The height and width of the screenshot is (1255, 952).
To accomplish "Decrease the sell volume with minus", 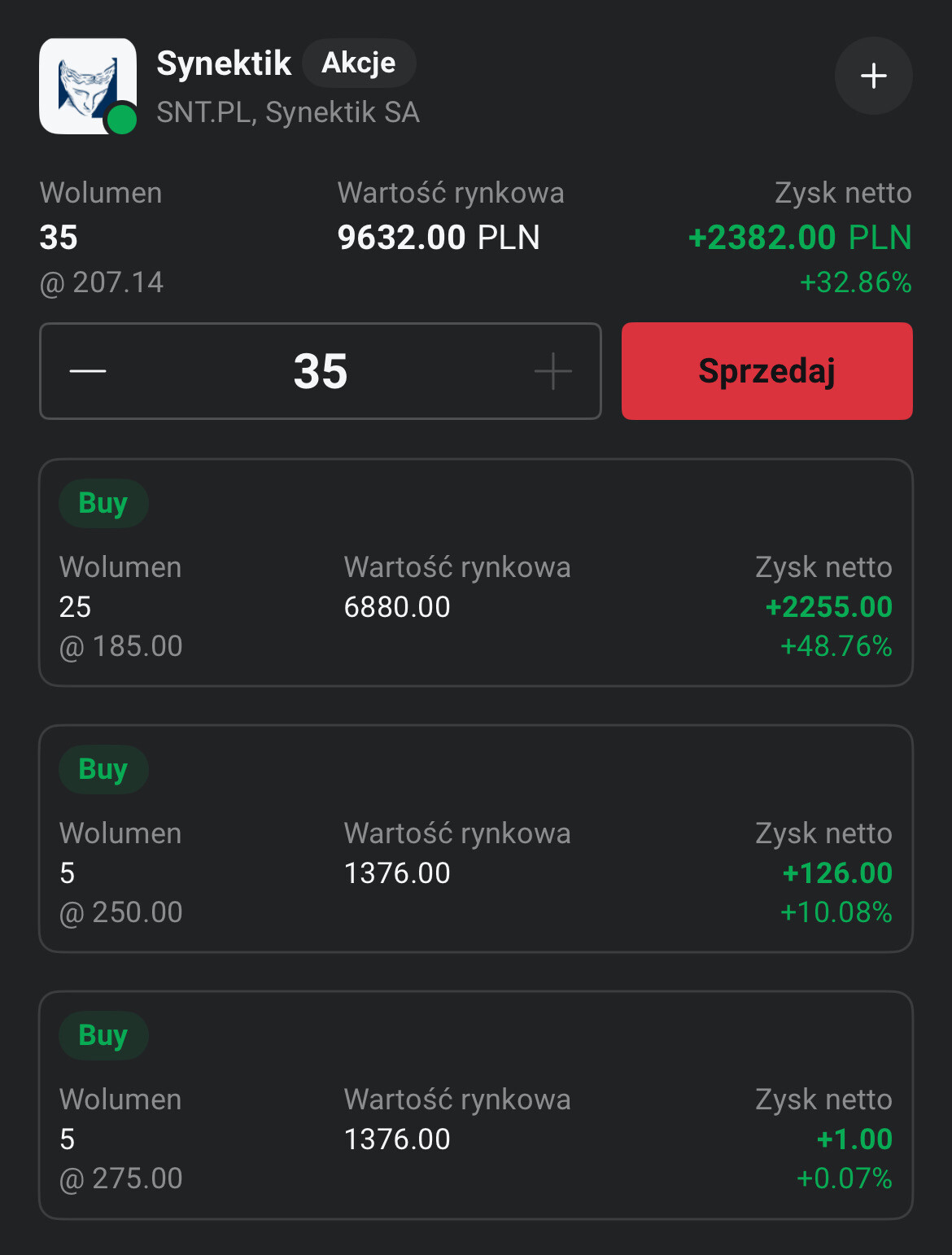I will coord(88,371).
